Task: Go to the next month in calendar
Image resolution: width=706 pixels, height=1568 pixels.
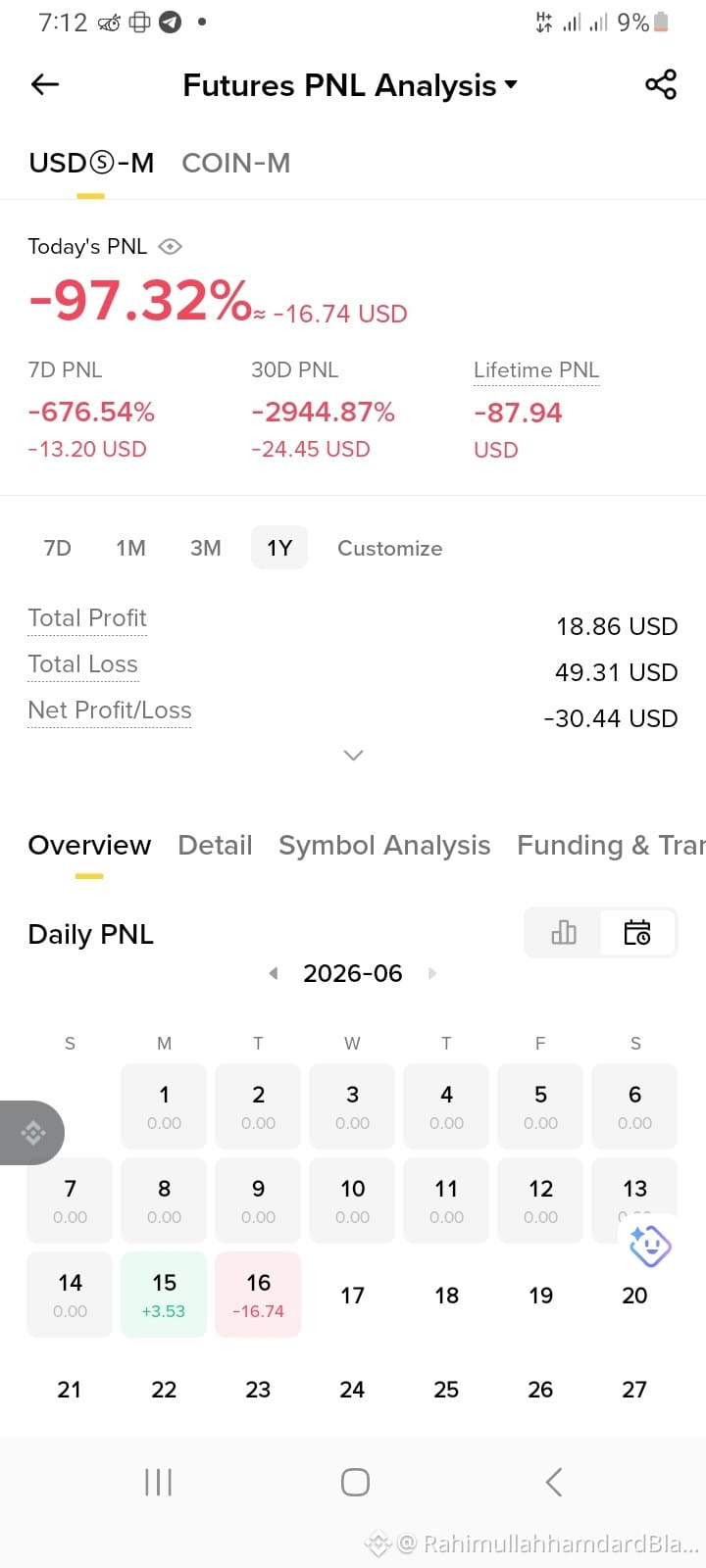Action: 432,973
